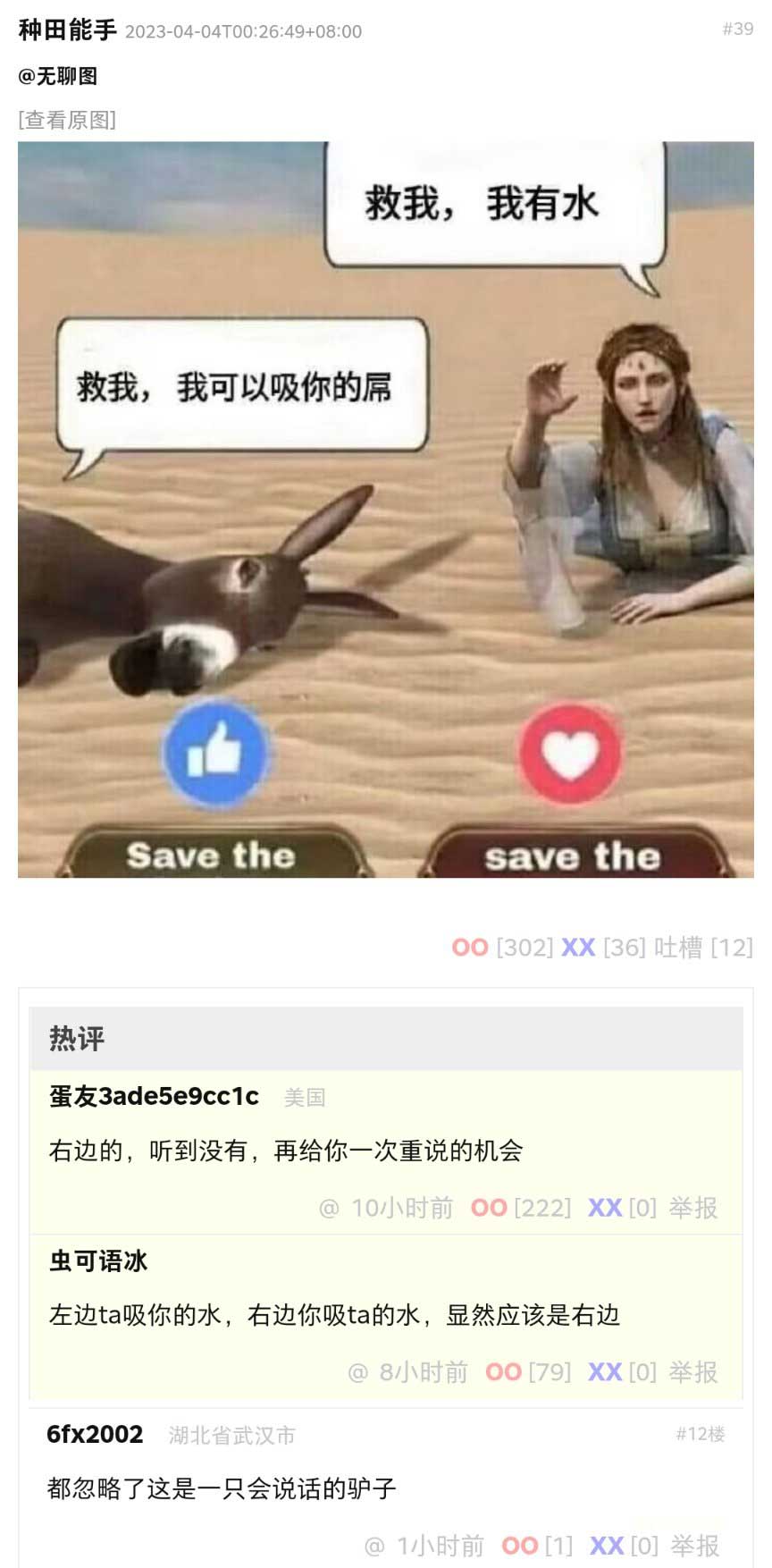Open the meme image in the post

(386, 510)
